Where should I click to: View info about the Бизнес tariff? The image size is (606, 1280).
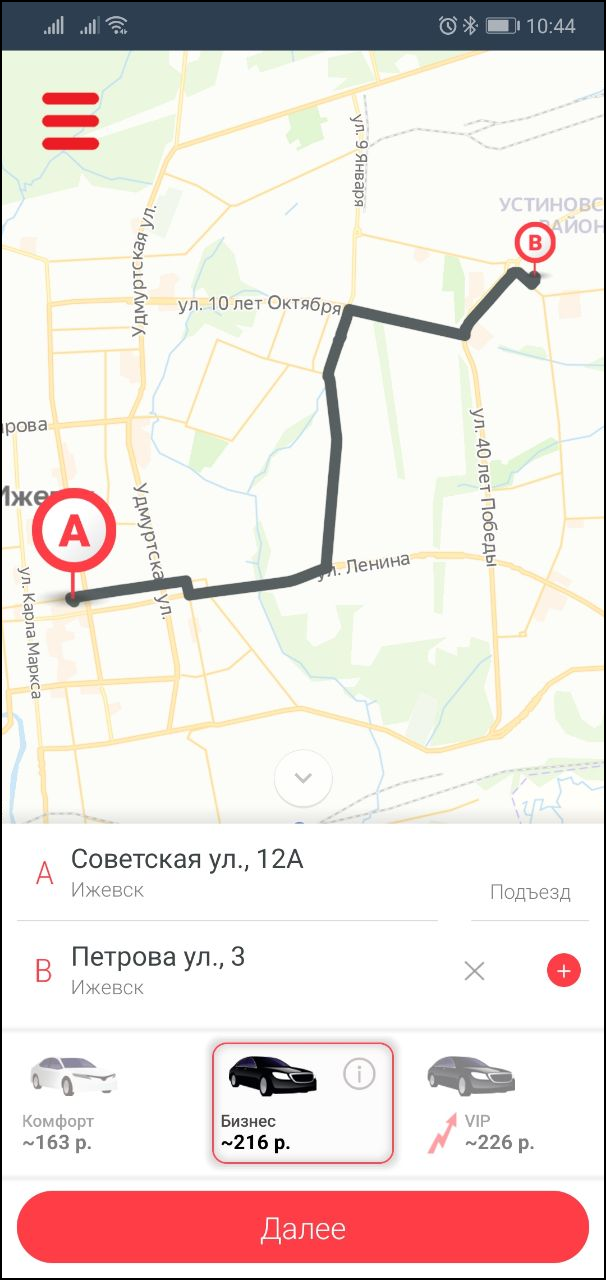359,1074
